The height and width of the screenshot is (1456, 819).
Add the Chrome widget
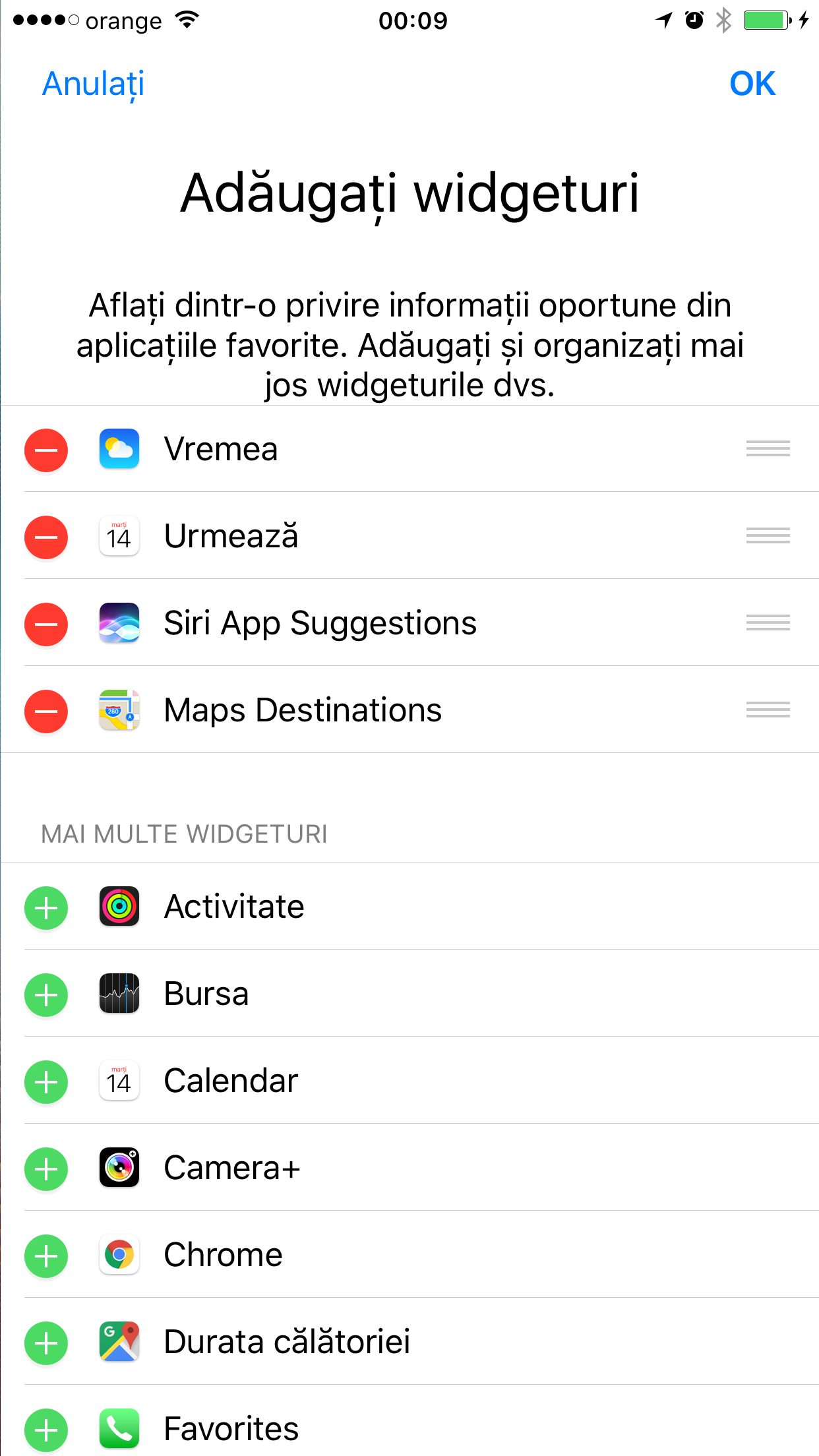[46, 1256]
